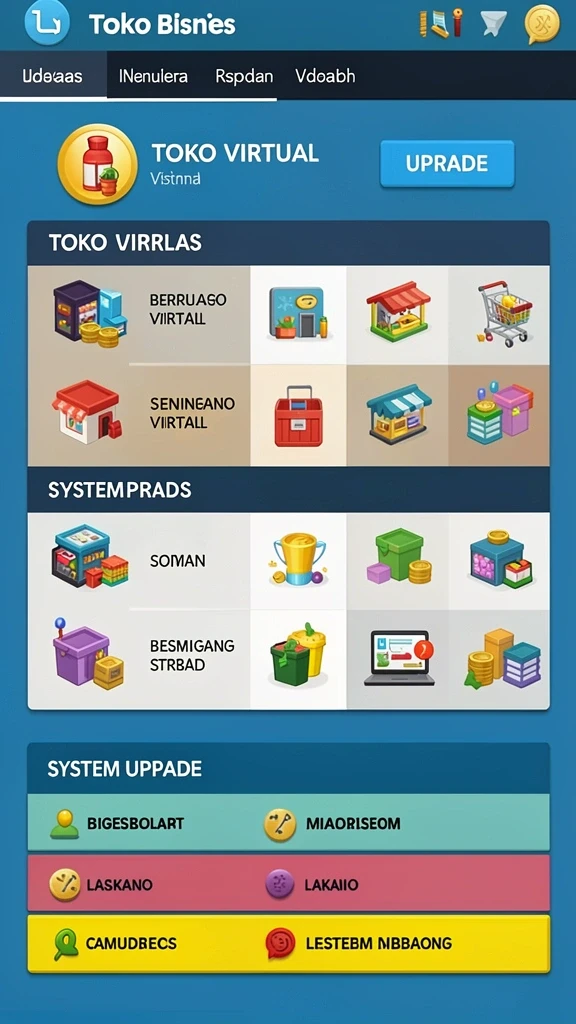Open the Vdoabh tab
Image resolution: width=576 pixels, height=1024 pixels.
pos(325,76)
